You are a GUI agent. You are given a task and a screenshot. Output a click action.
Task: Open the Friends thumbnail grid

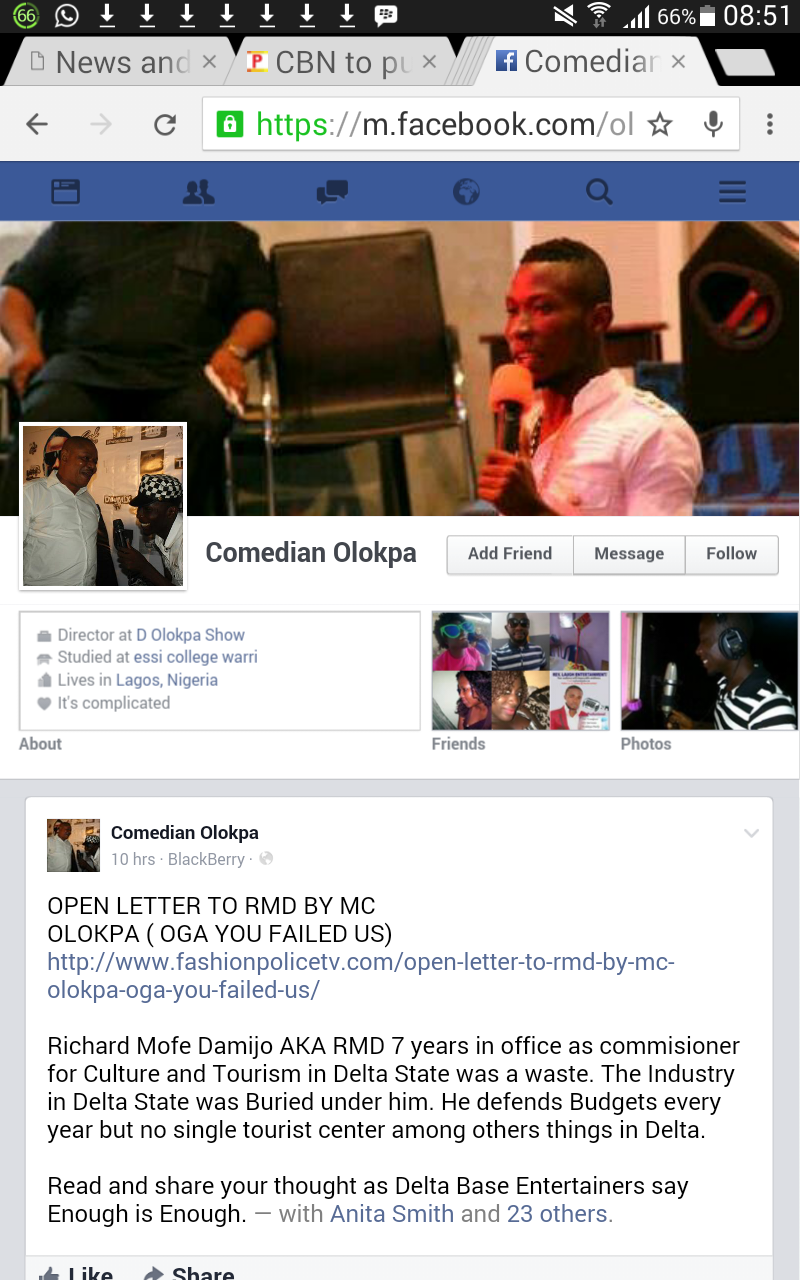click(x=520, y=671)
